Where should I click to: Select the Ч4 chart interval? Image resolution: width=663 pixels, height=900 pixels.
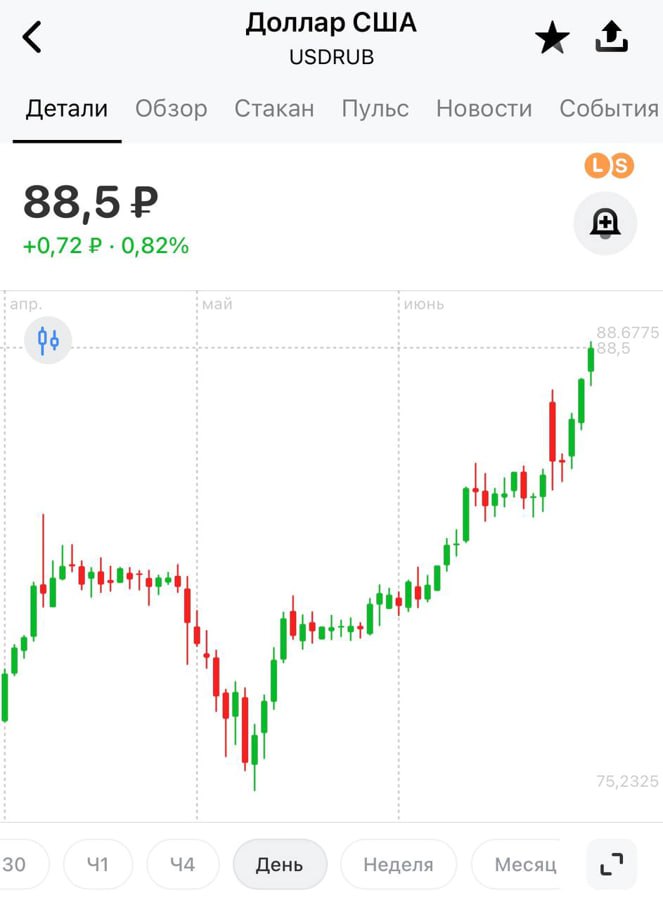[182, 864]
